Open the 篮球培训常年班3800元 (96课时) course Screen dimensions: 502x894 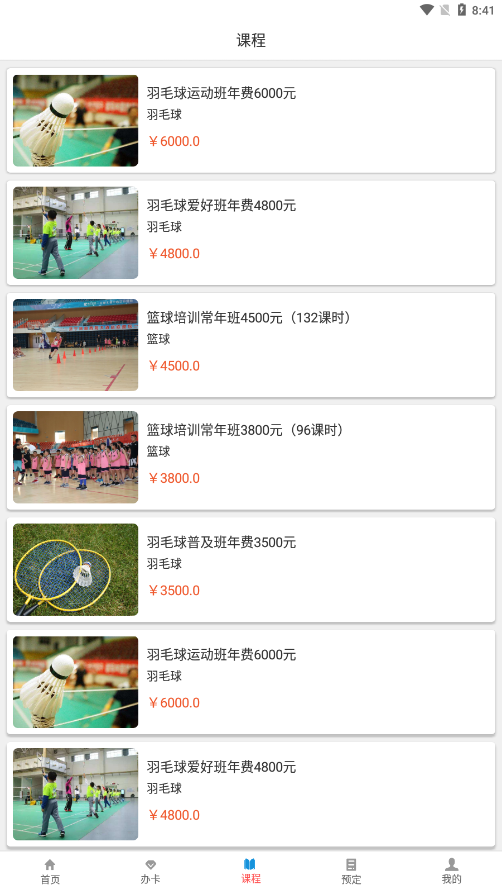click(251, 457)
